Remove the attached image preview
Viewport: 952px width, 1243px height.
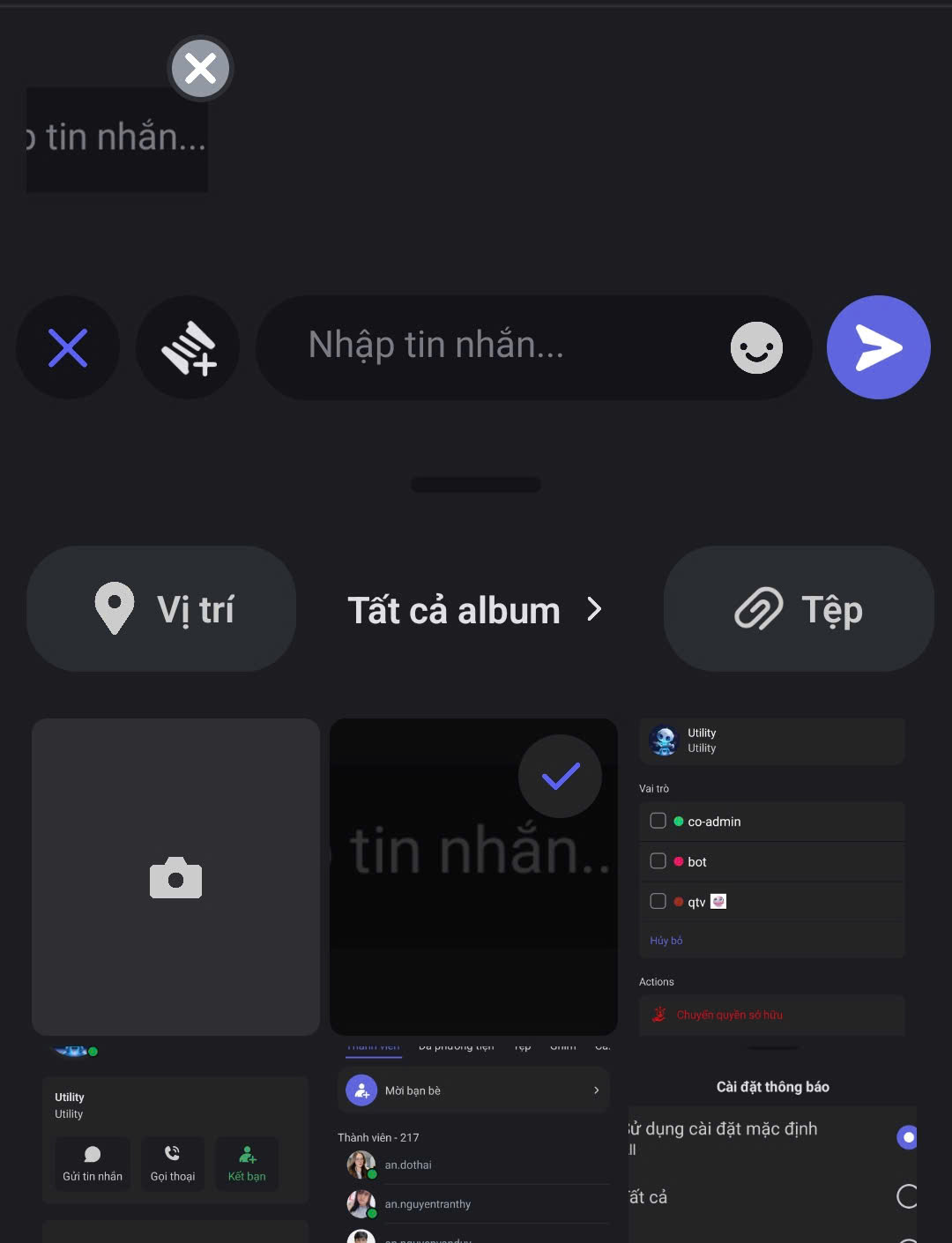pos(200,69)
